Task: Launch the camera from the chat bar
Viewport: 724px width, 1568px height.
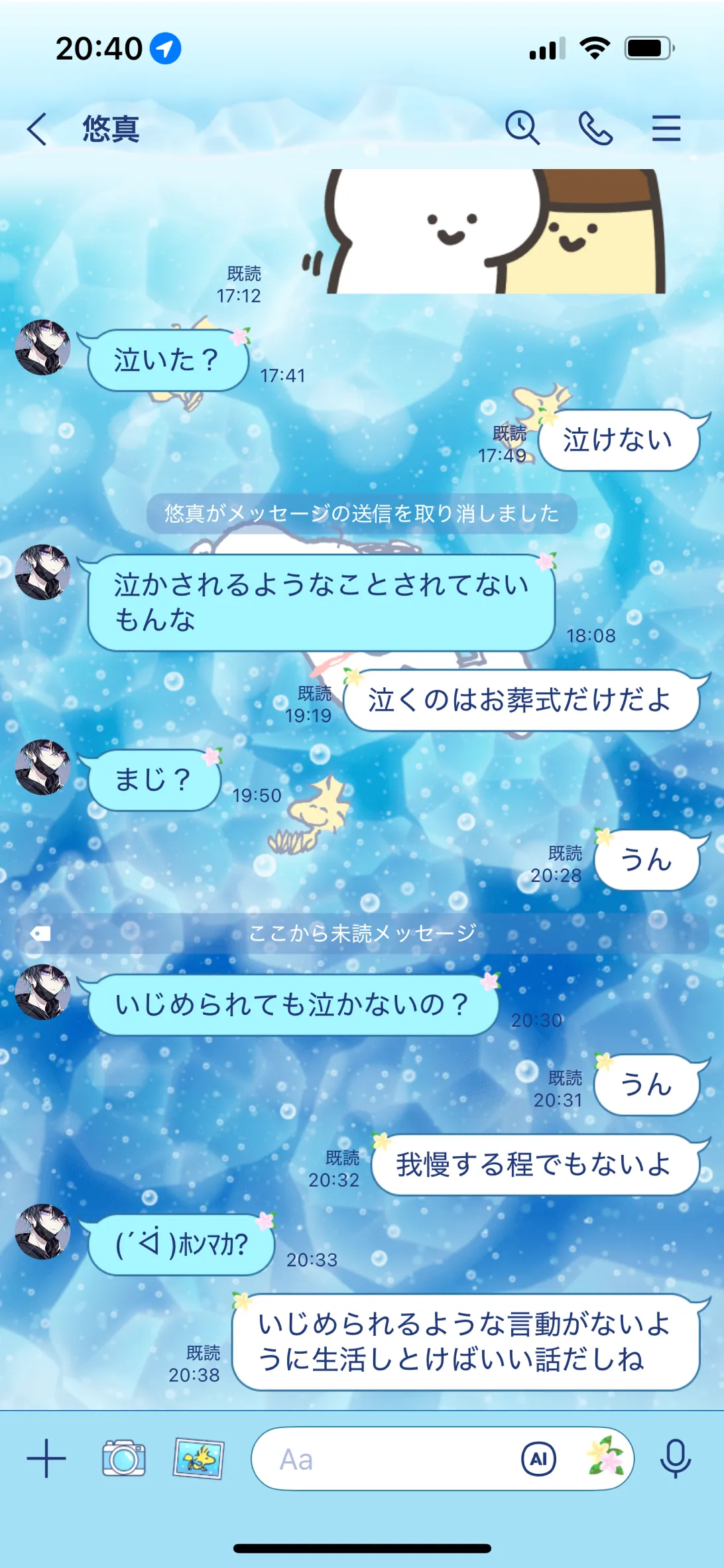Action: (x=123, y=1459)
